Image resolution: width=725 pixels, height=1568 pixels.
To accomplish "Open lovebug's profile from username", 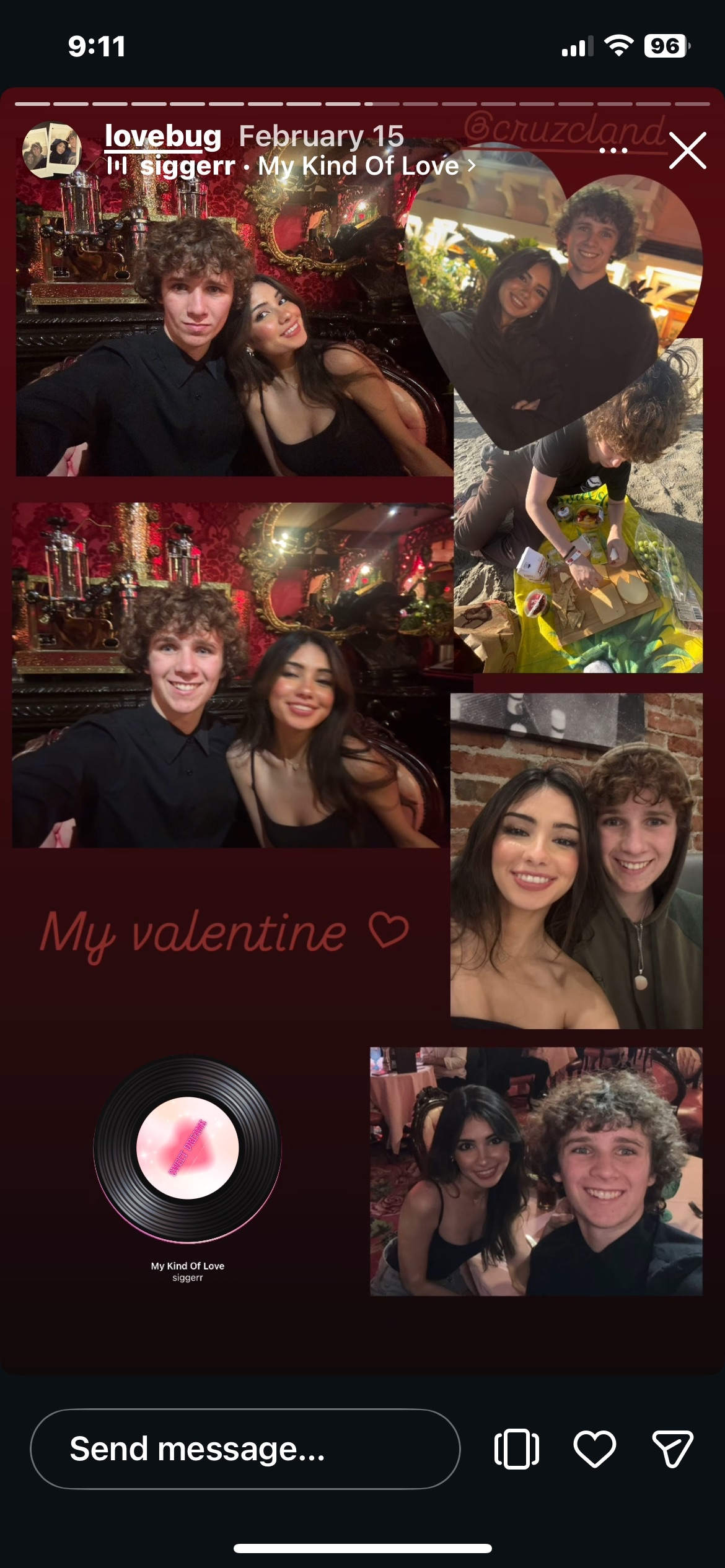I will [x=163, y=136].
